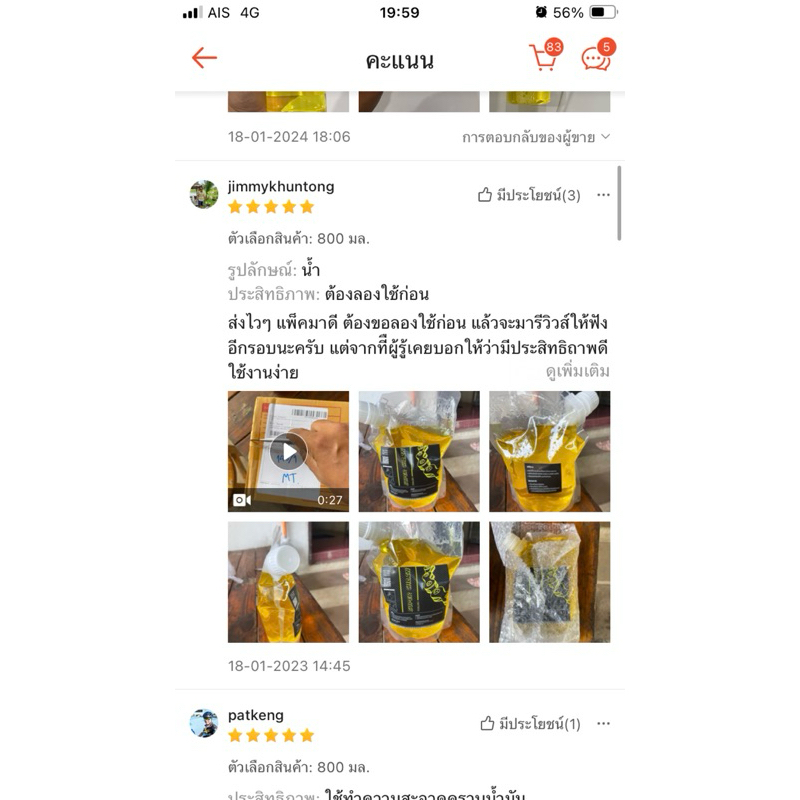
Task: View patkeng's profile avatar
Action: [x=204, y=723]
